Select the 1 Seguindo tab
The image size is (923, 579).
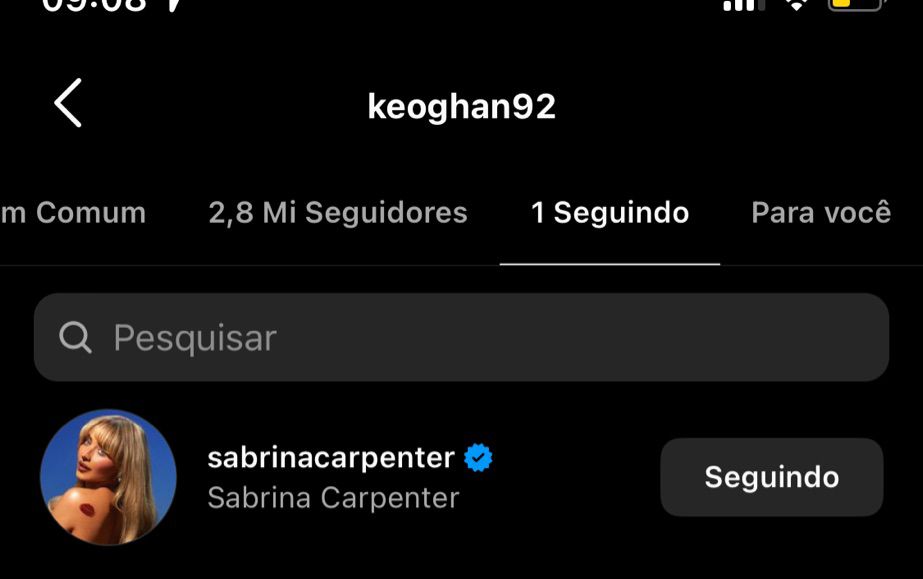click(610, 212)
